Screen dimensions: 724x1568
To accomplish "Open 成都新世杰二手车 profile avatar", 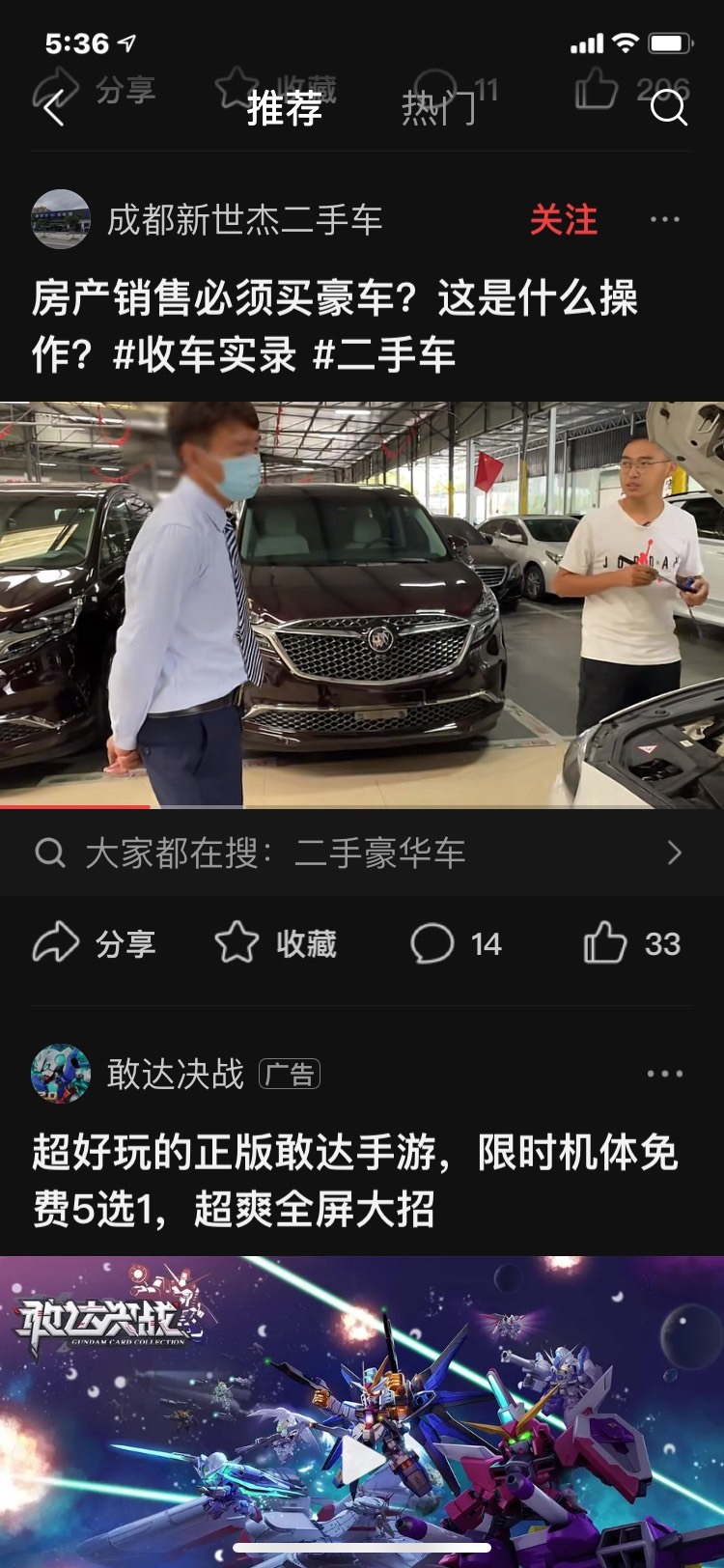I will tap(61, 219).
